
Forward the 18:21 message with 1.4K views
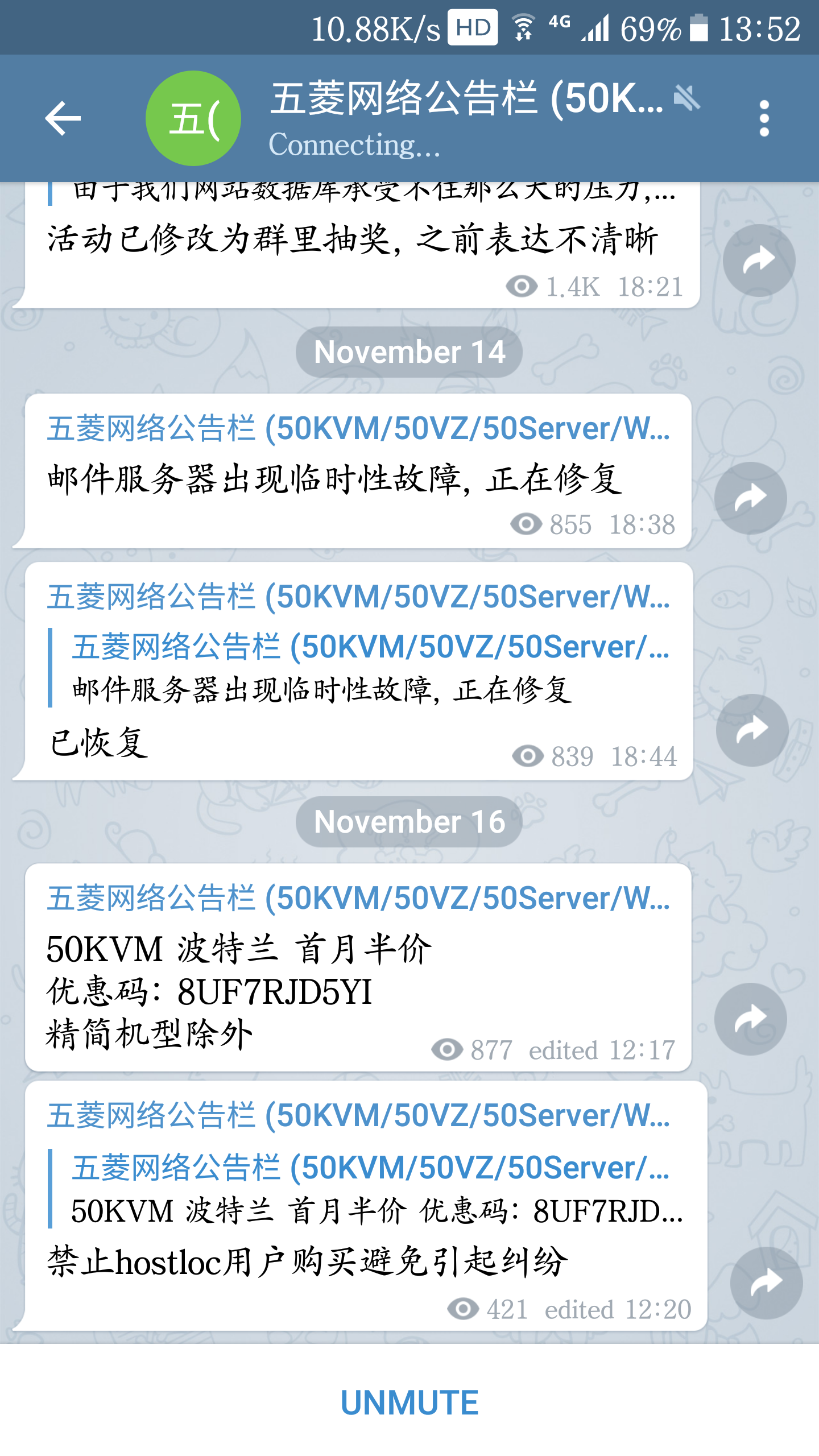pos(759,260)
